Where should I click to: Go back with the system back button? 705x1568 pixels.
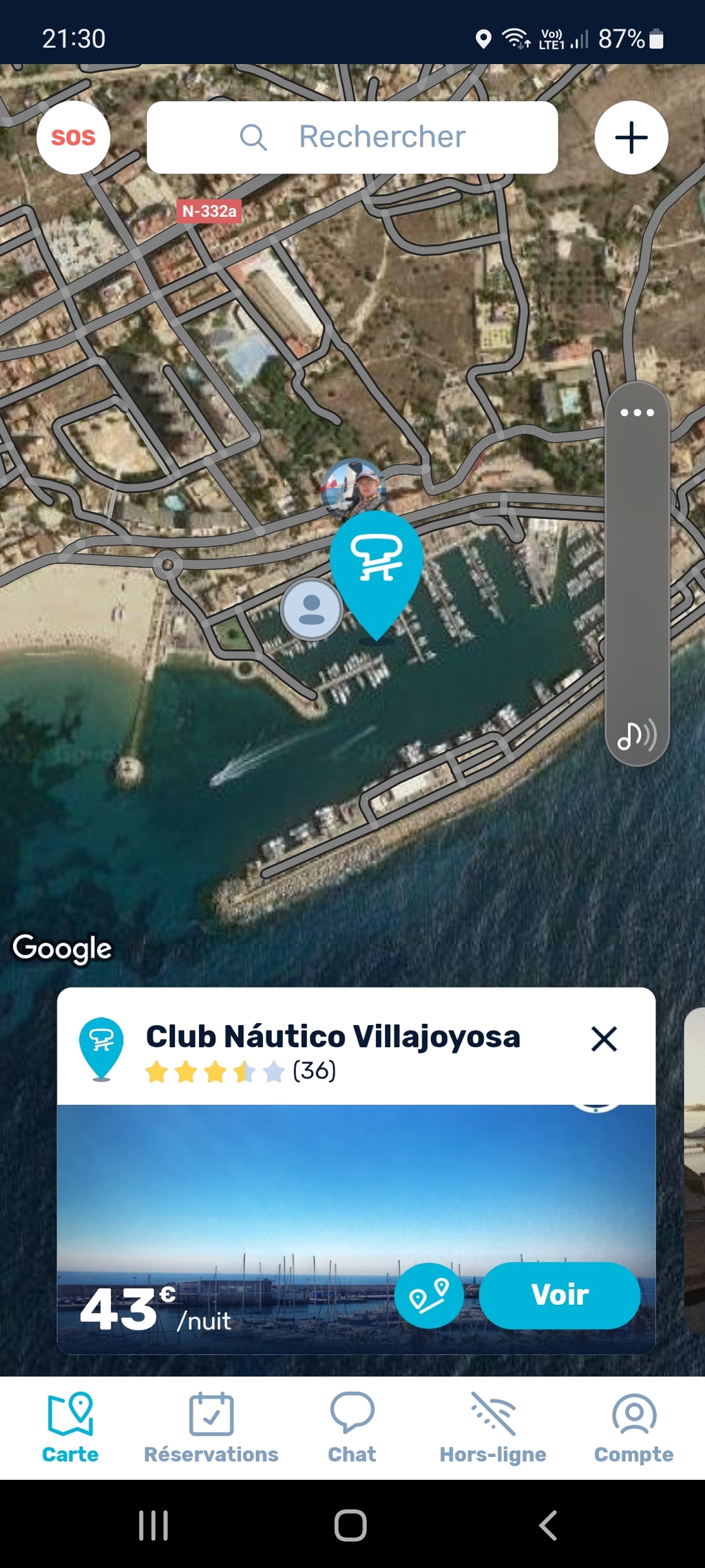click(x=548, y=1525)
